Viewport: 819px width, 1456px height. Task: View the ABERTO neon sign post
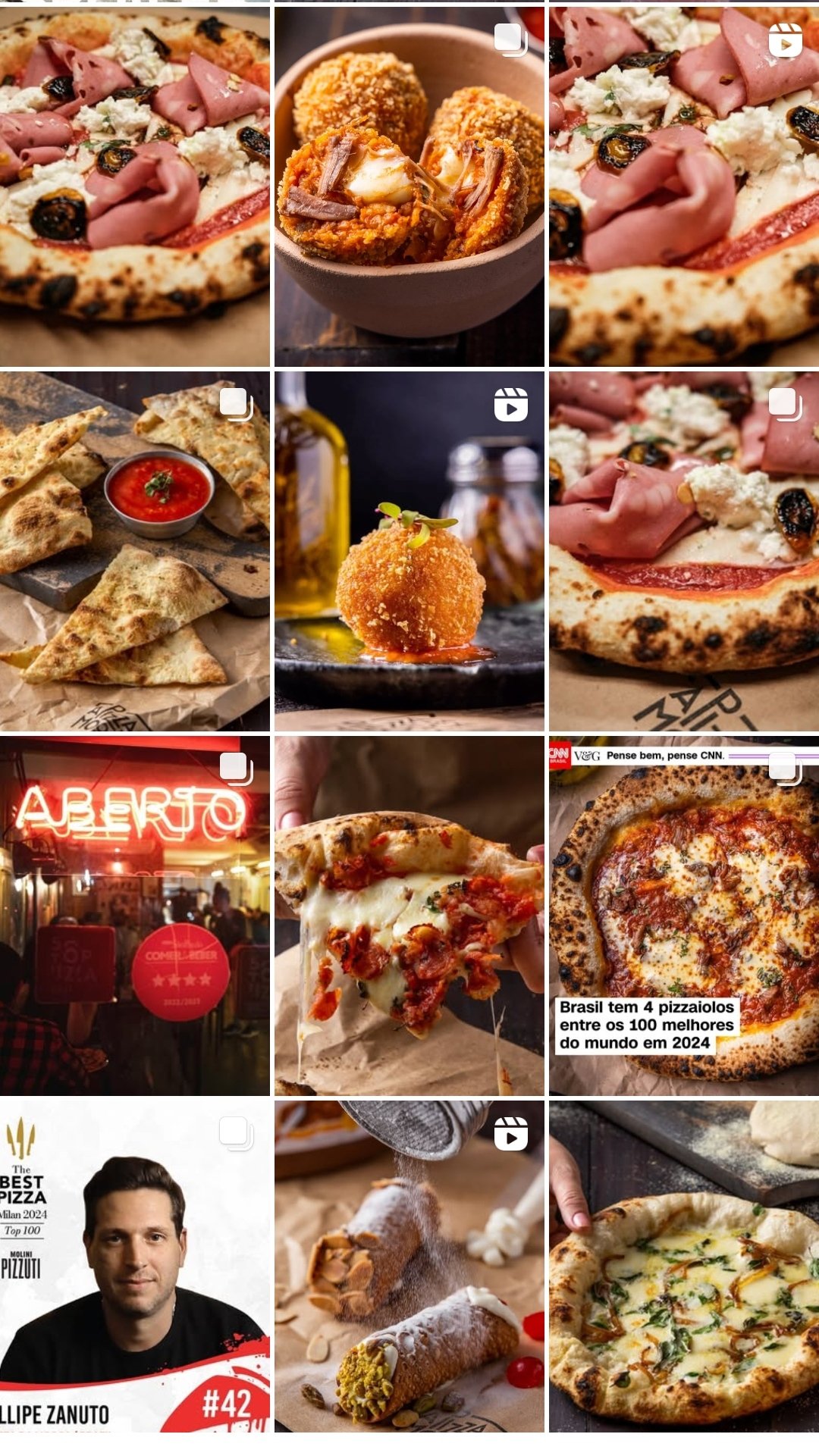[134, 916]
